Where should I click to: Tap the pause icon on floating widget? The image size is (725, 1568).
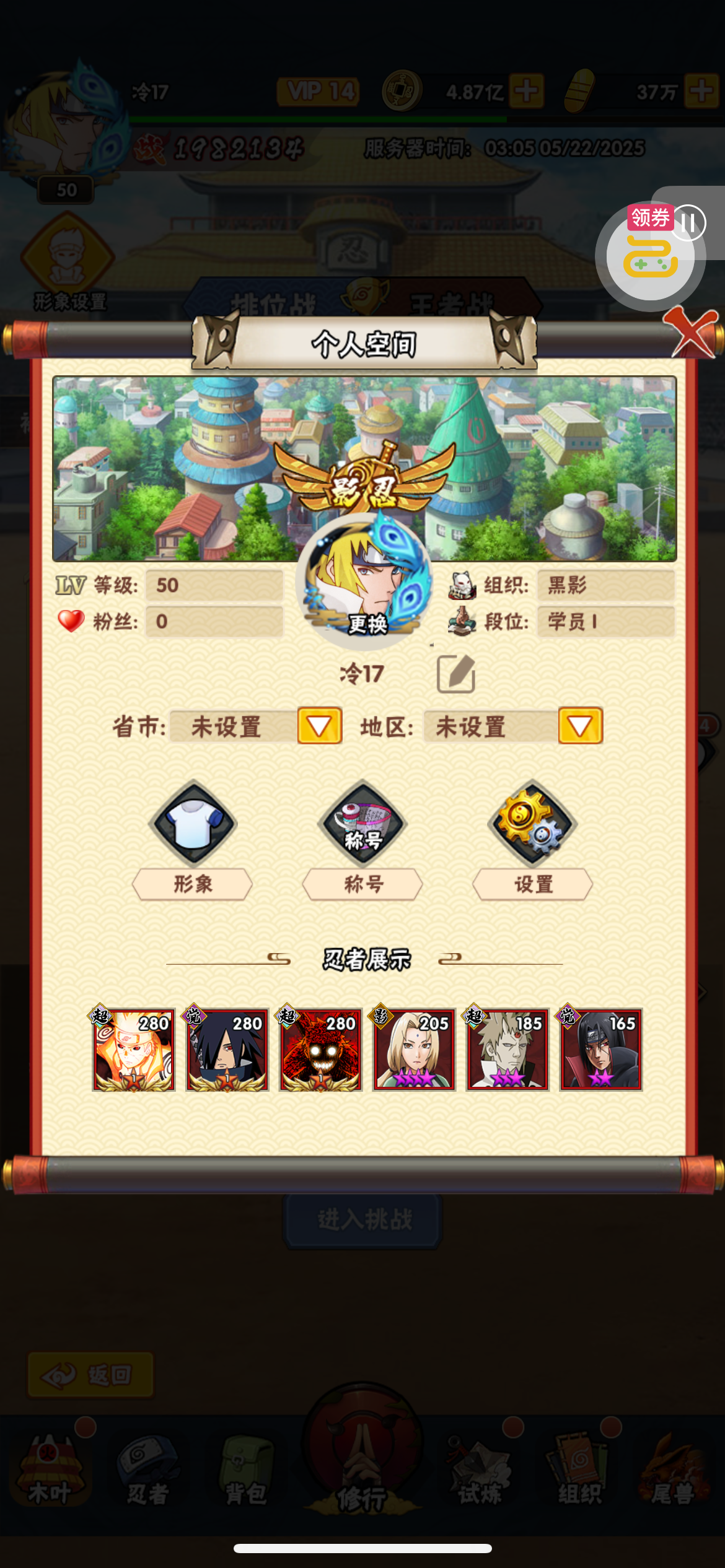(688, 223)
